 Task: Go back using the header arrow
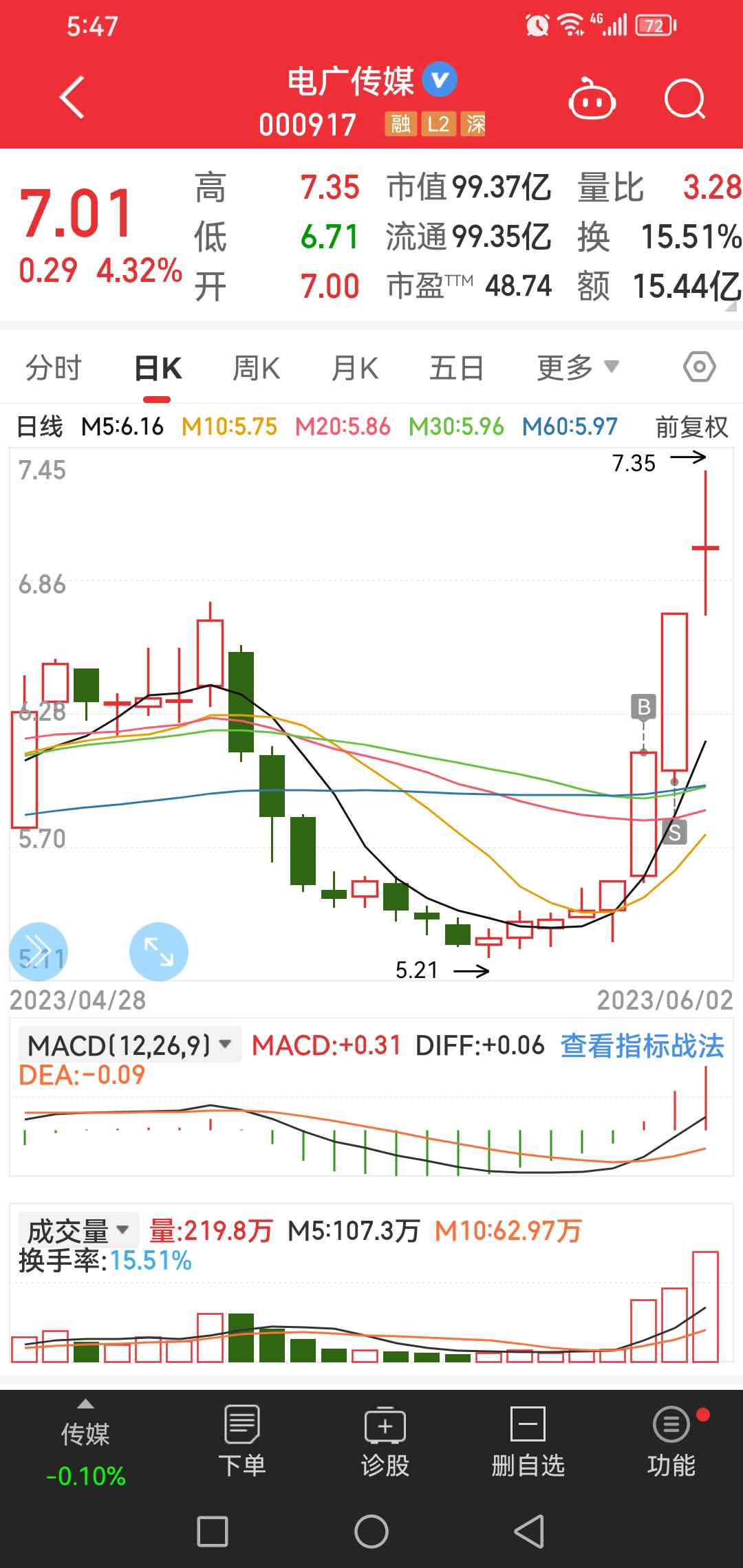click(x=72, y=97)
